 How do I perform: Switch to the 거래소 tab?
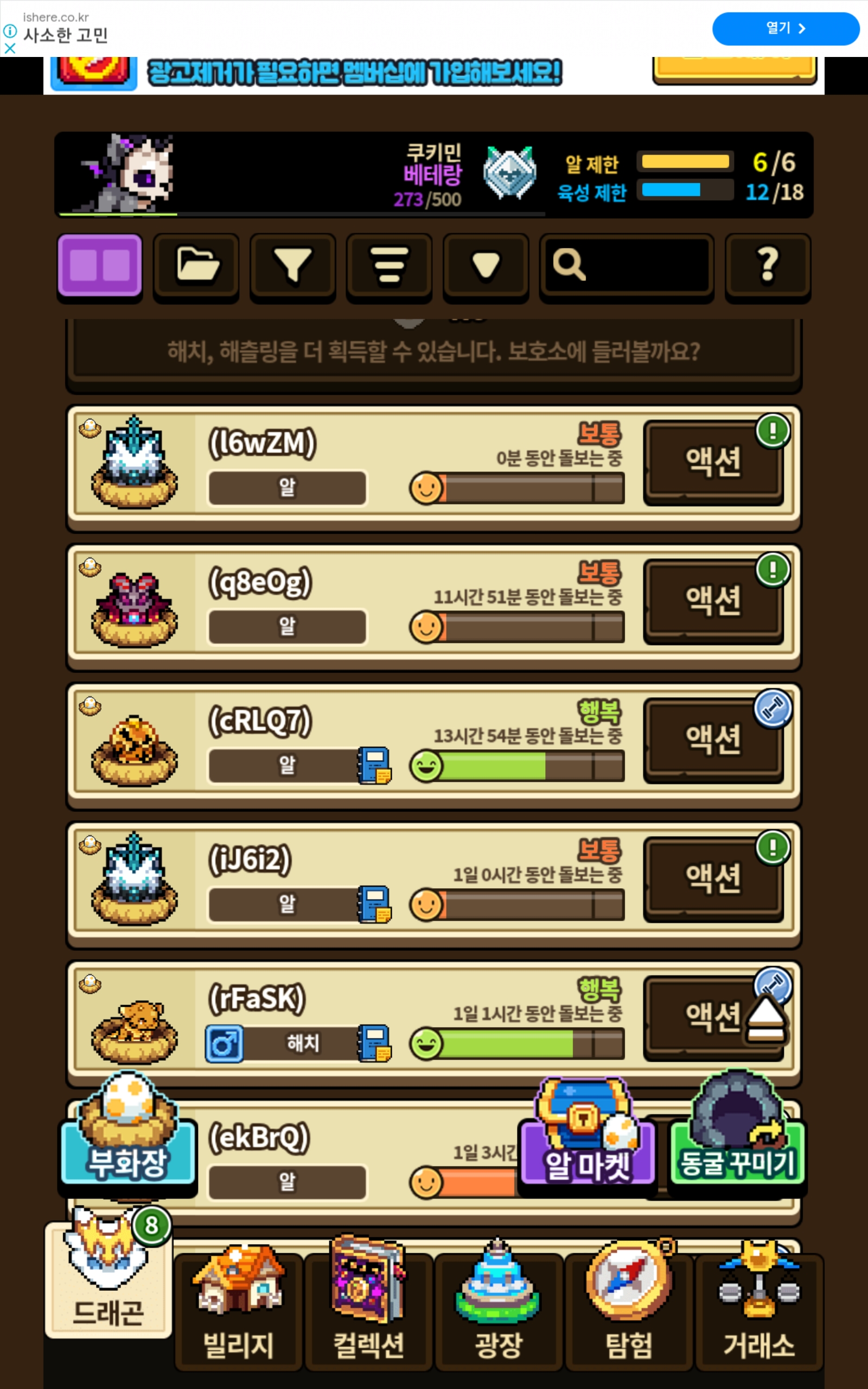pos(759,1311)
